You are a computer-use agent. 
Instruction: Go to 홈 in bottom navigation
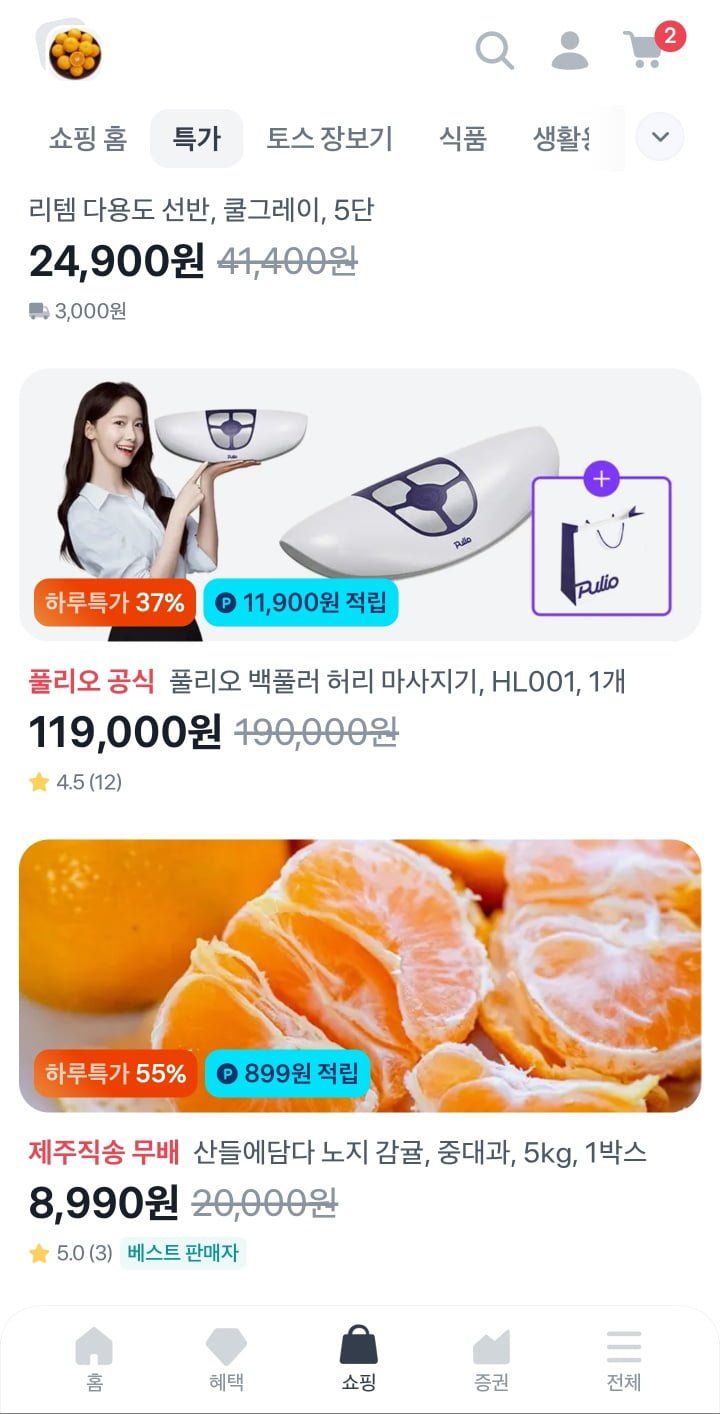click(x=94, y=1360)
